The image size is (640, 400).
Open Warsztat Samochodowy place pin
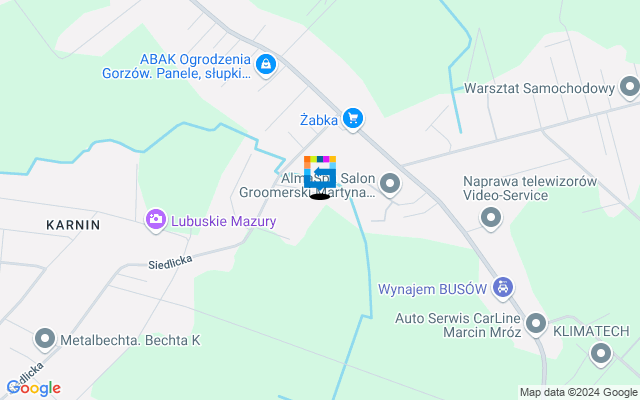629,89
